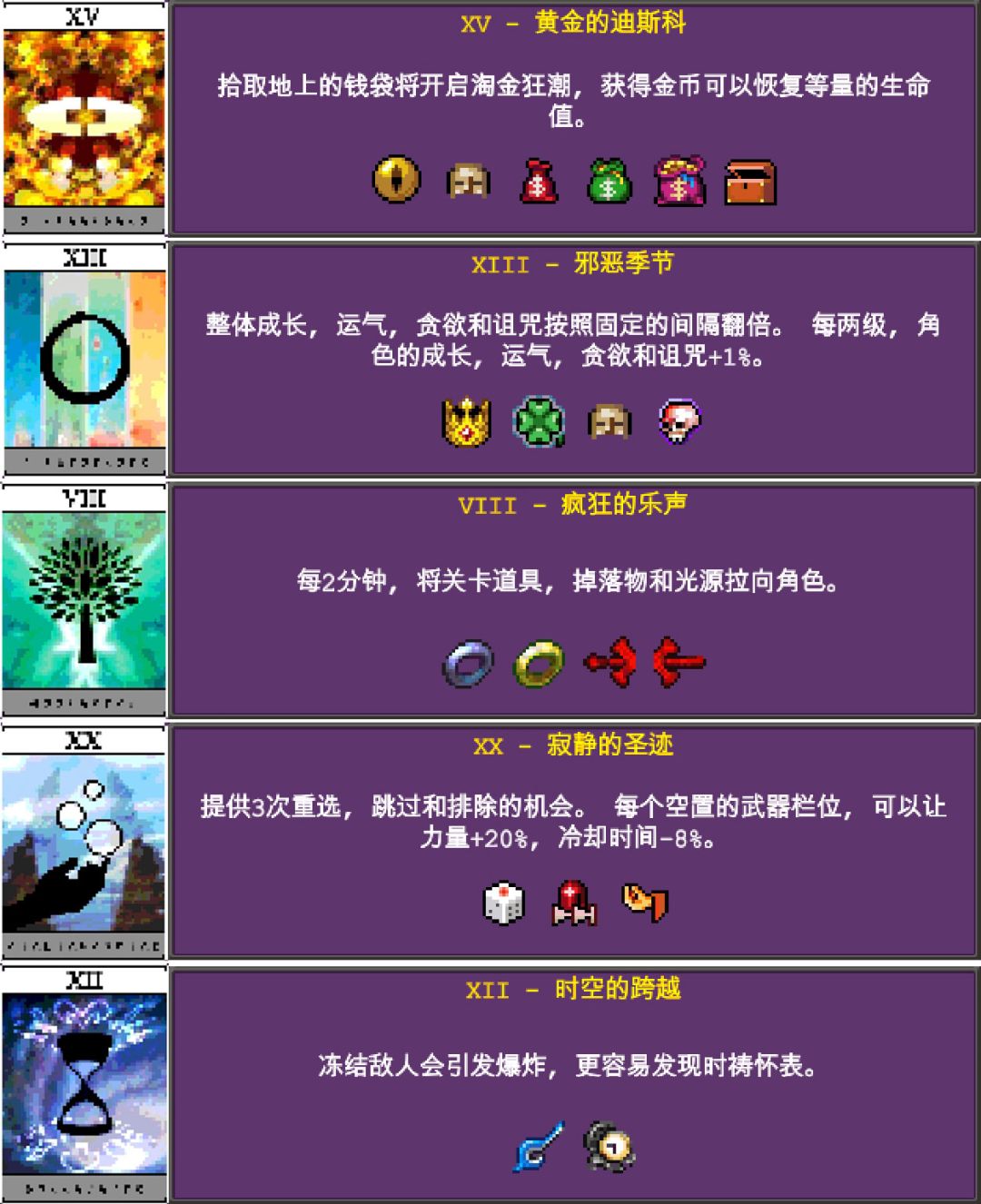Click the crown icon in Evil Season section

click(x=463, y=421)
